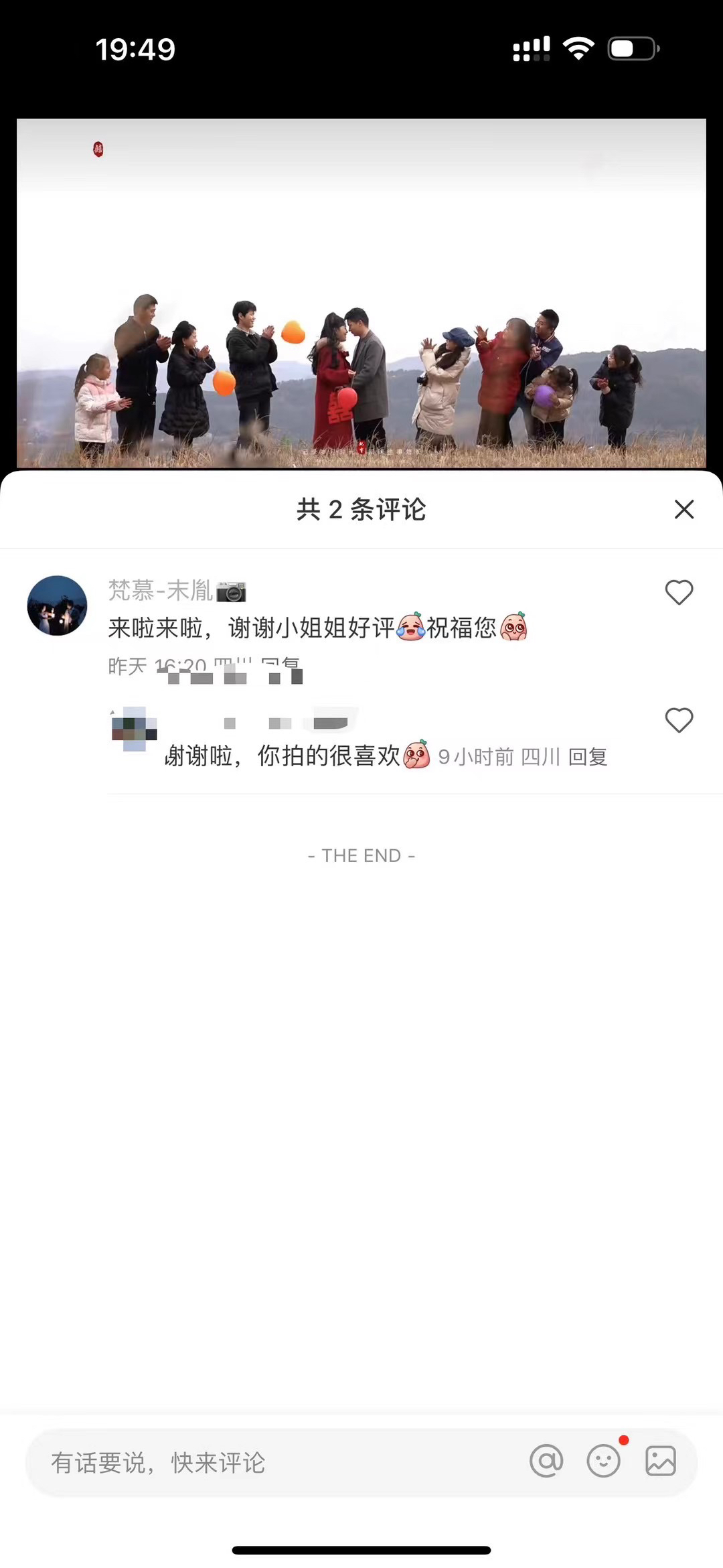Tap the video above the comments
Image resolution: width=723 pixels, height=1568 pixels.
[x=361, y=293]
